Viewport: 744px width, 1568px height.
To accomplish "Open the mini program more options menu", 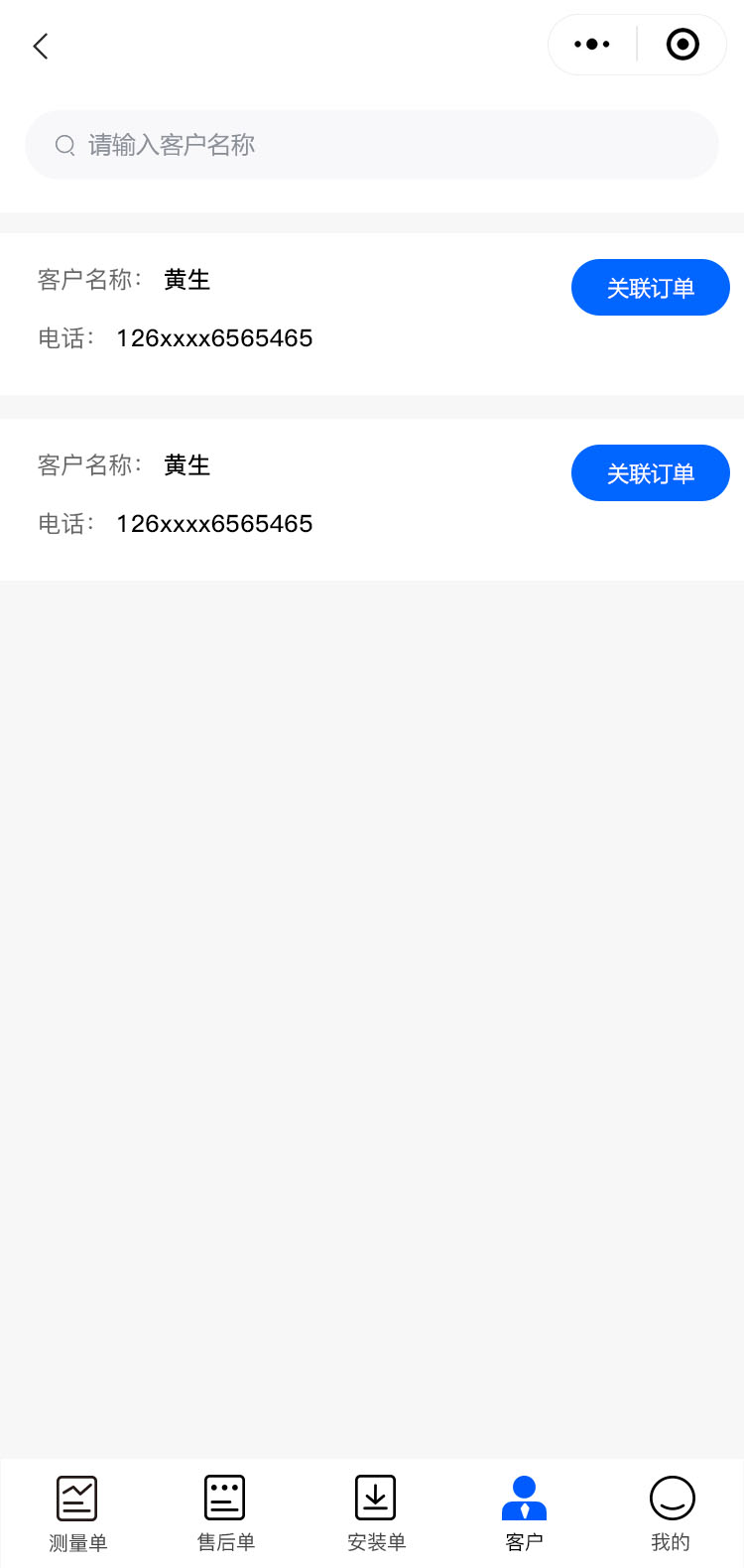I will pyautogui.click(x=592, y=45).
